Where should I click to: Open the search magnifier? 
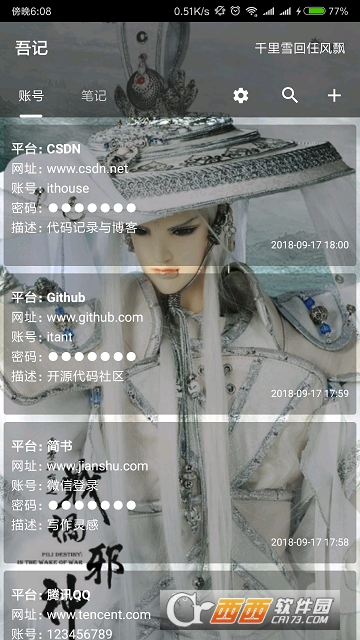pos(290,96)
